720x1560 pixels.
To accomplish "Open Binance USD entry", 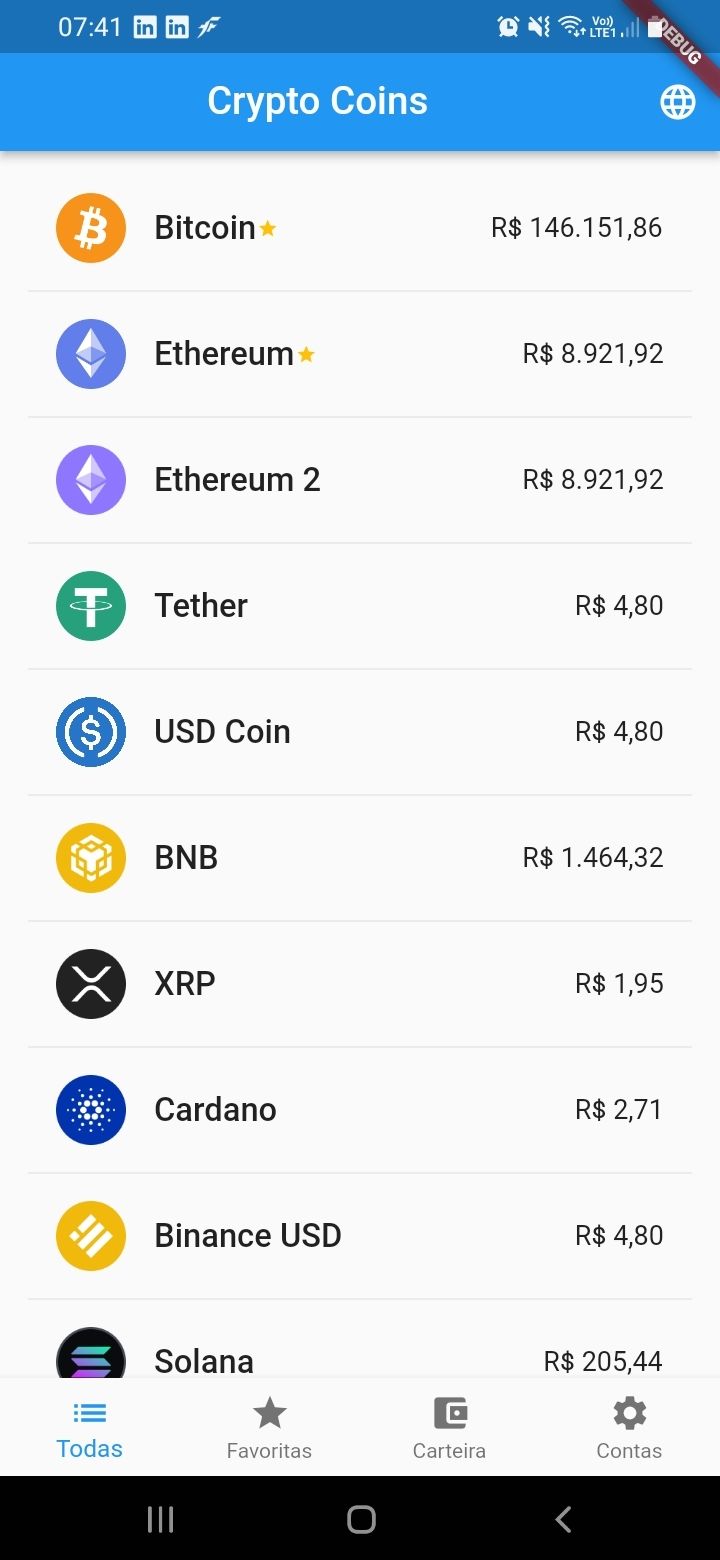I will tap(360, 1236).
